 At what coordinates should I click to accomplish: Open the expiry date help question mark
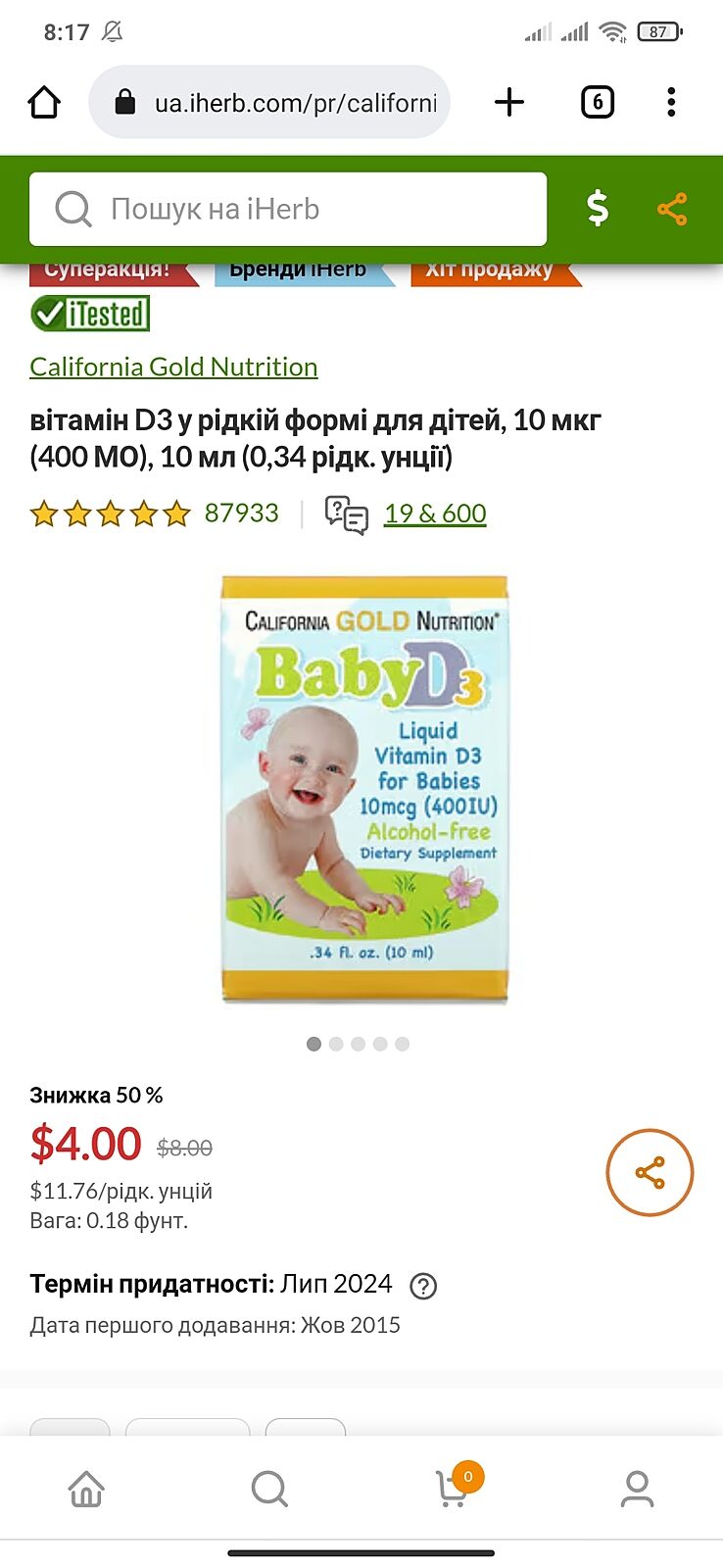pos(423,1286)
